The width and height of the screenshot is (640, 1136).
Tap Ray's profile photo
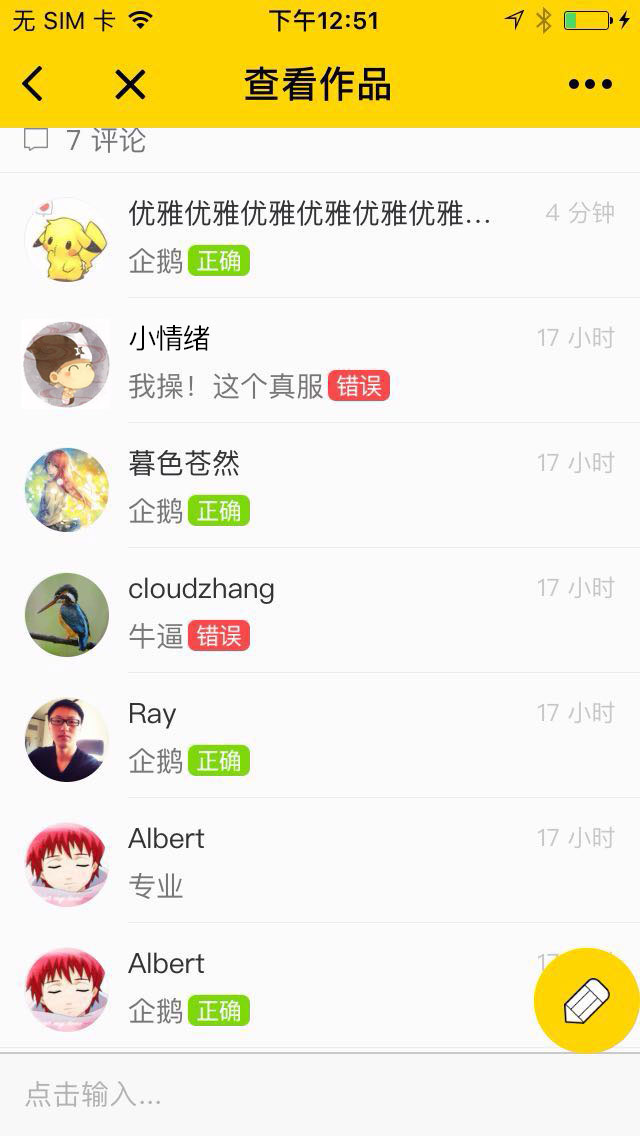click(66, 739)
